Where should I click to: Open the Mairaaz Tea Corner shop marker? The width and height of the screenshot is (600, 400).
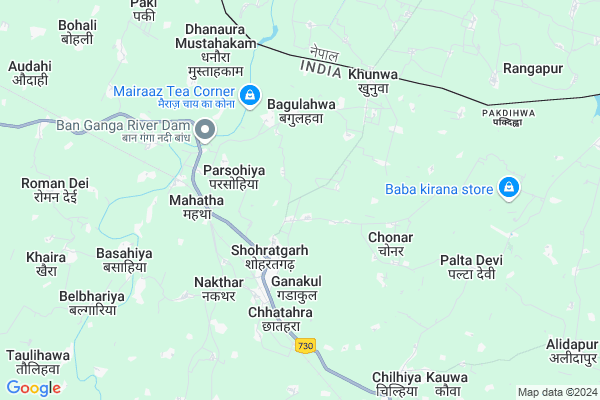[x=250, y=96]
